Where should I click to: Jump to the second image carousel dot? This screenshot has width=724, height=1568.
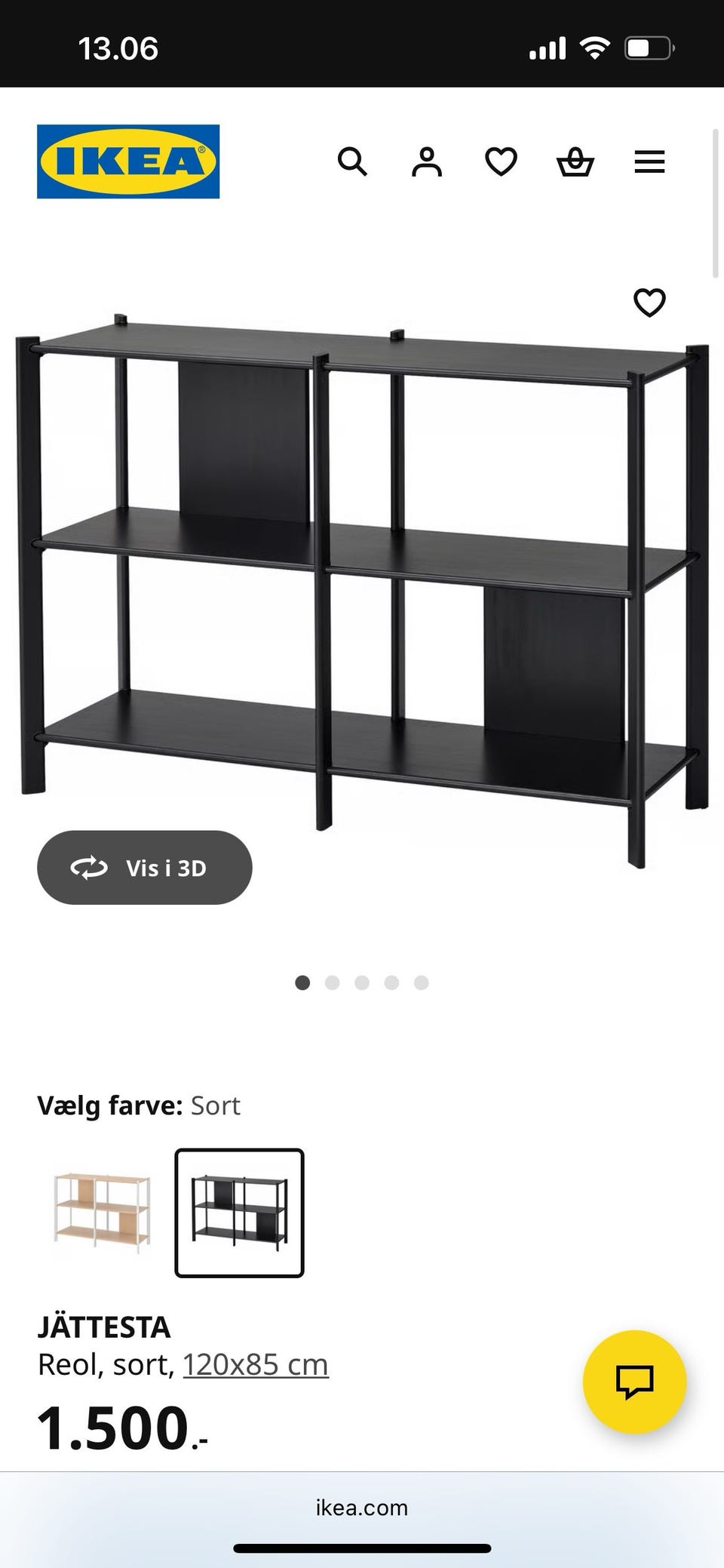pyautogui.click(x=333, y=983)
